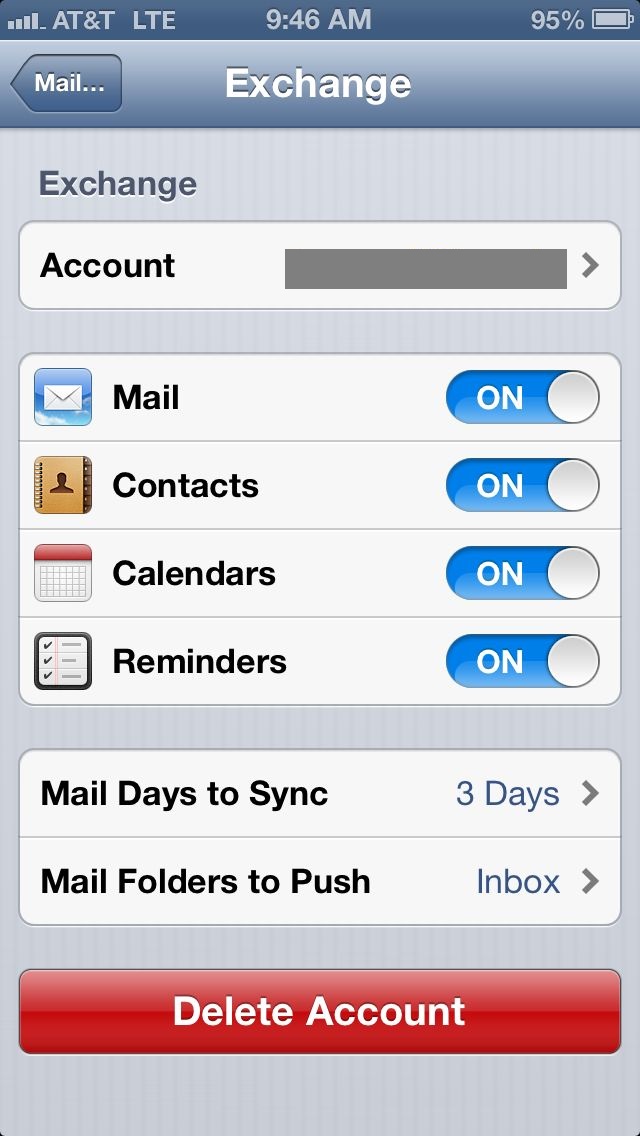Switch off Reminders sync
Image resolution: width=640 pixels, height=1136 pixels.
[522, 661]
